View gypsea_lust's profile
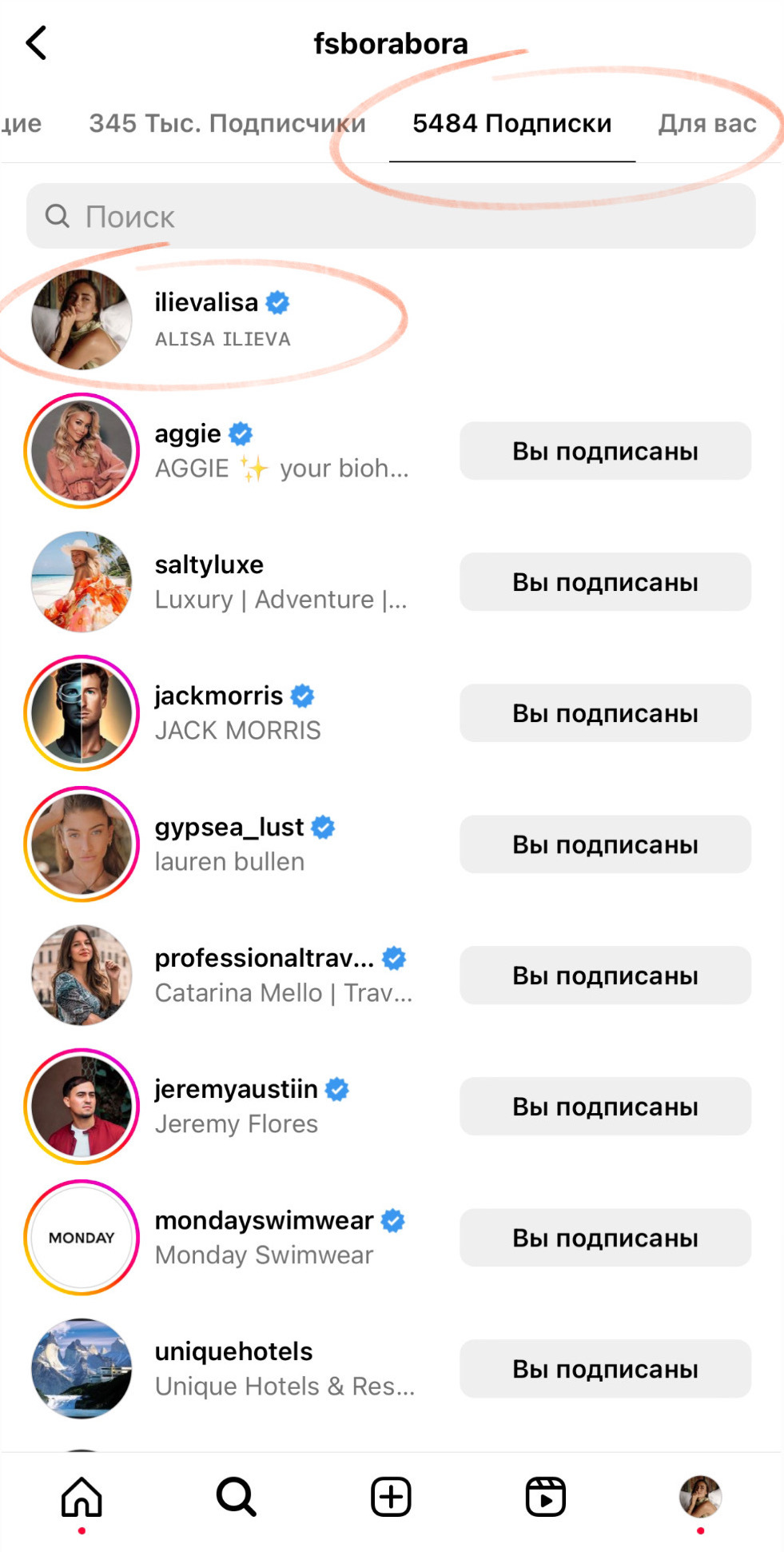Screen dimensions: 784x1552 click(x=229, y=828)
